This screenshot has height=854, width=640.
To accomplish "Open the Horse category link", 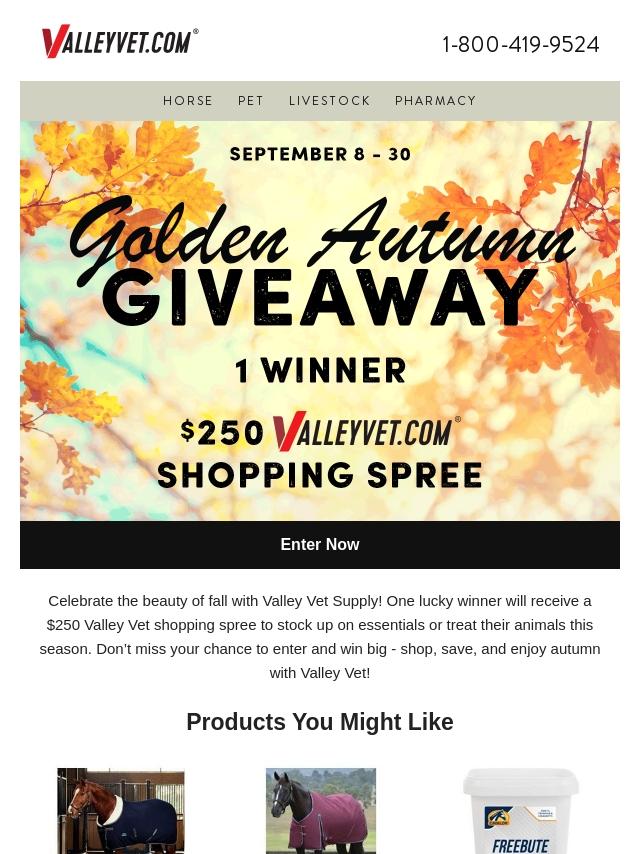I will [x=187, y=101].
